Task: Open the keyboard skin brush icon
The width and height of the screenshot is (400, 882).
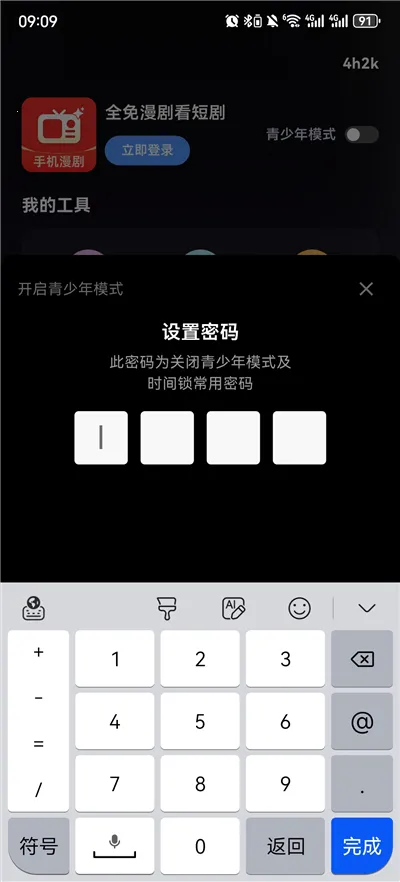Action: [x=167, y=608]
